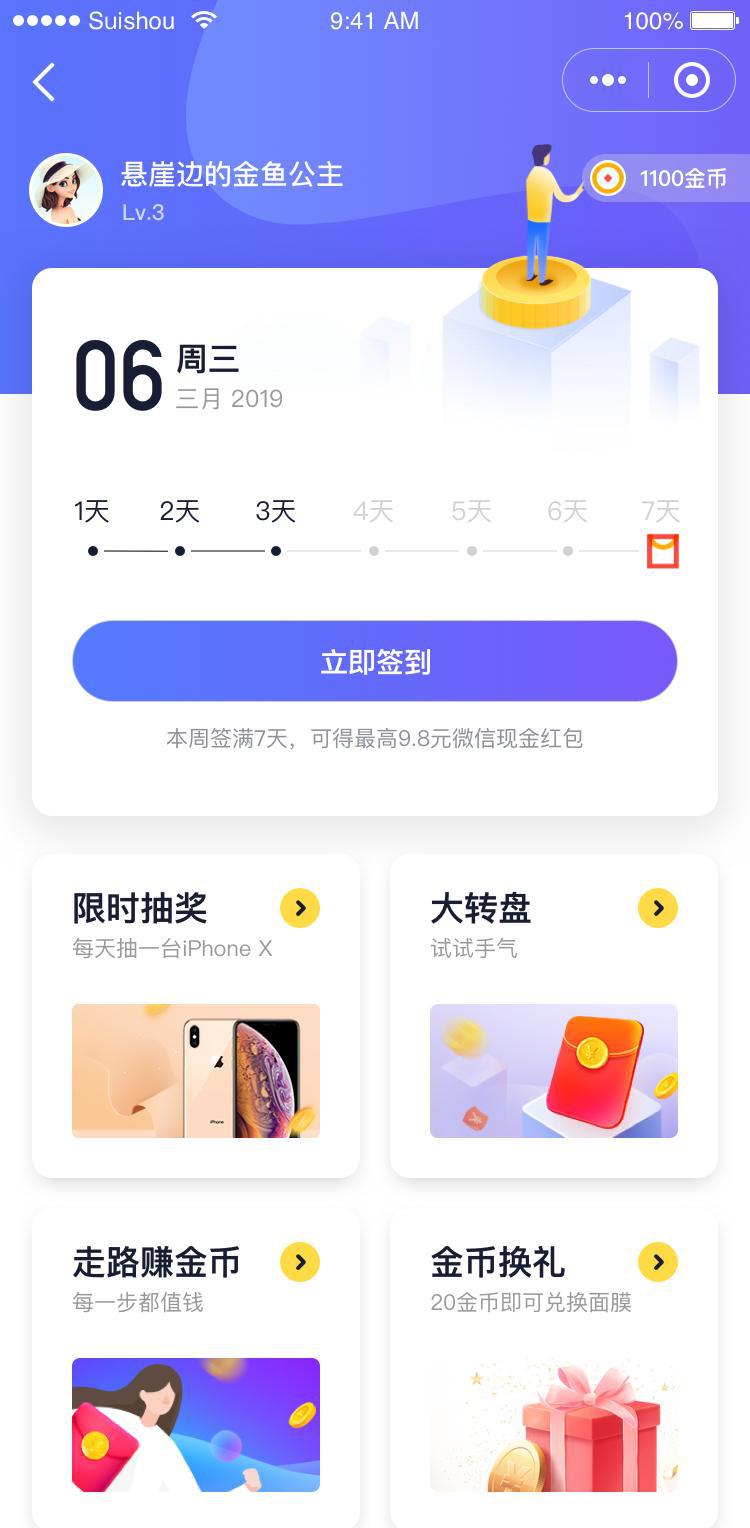Viewport: 750px width, 1528px height.
Task: Close the mini-program with the circle icon
Action: [x=691, y=80]
